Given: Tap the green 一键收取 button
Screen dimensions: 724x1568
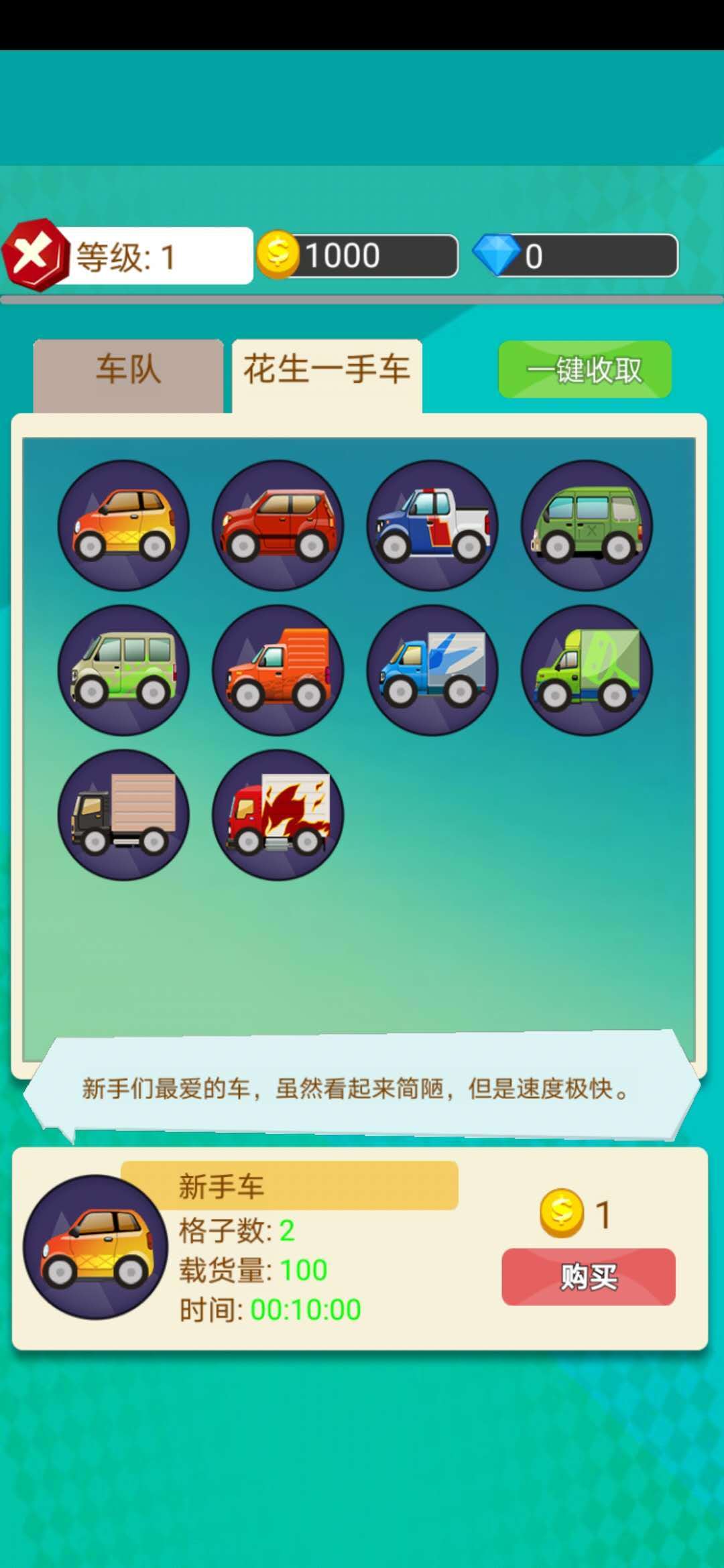Looking at the screenshot, I should [x=585, y=369].
